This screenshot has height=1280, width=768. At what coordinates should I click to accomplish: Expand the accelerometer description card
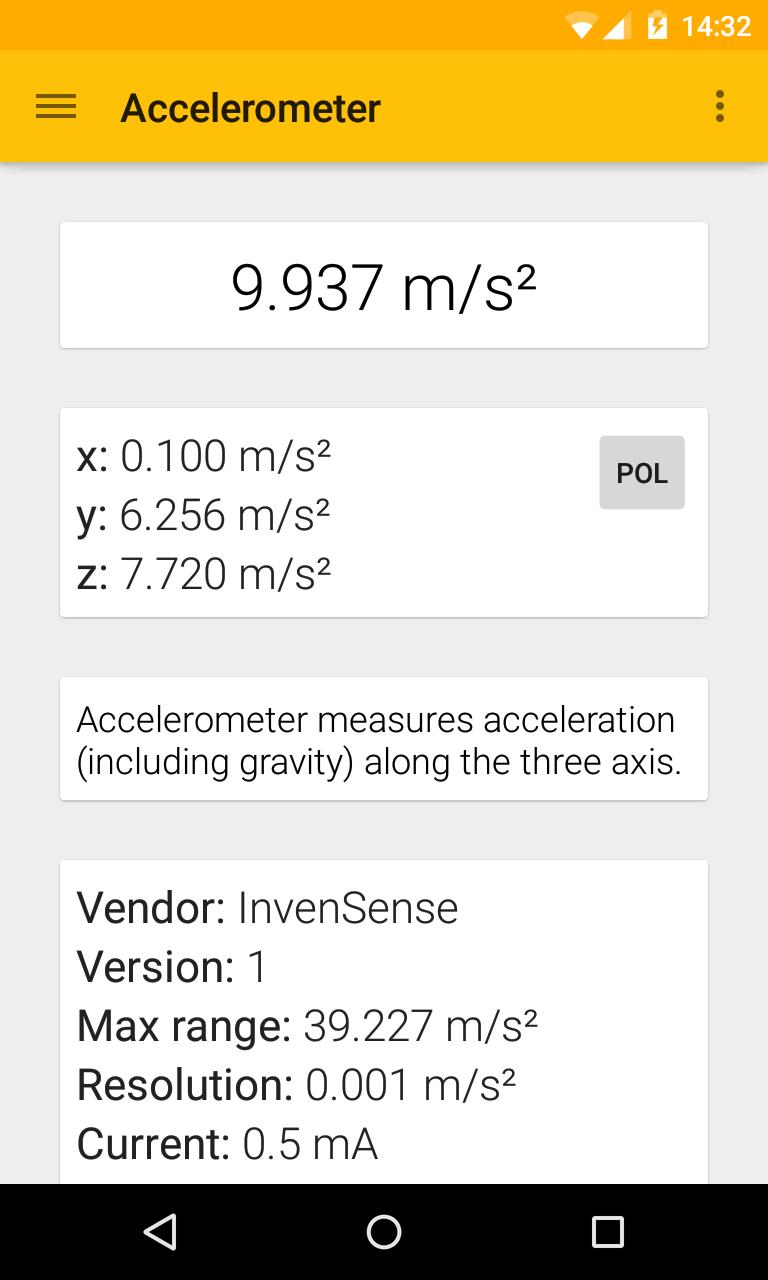[x=384, y=739]
